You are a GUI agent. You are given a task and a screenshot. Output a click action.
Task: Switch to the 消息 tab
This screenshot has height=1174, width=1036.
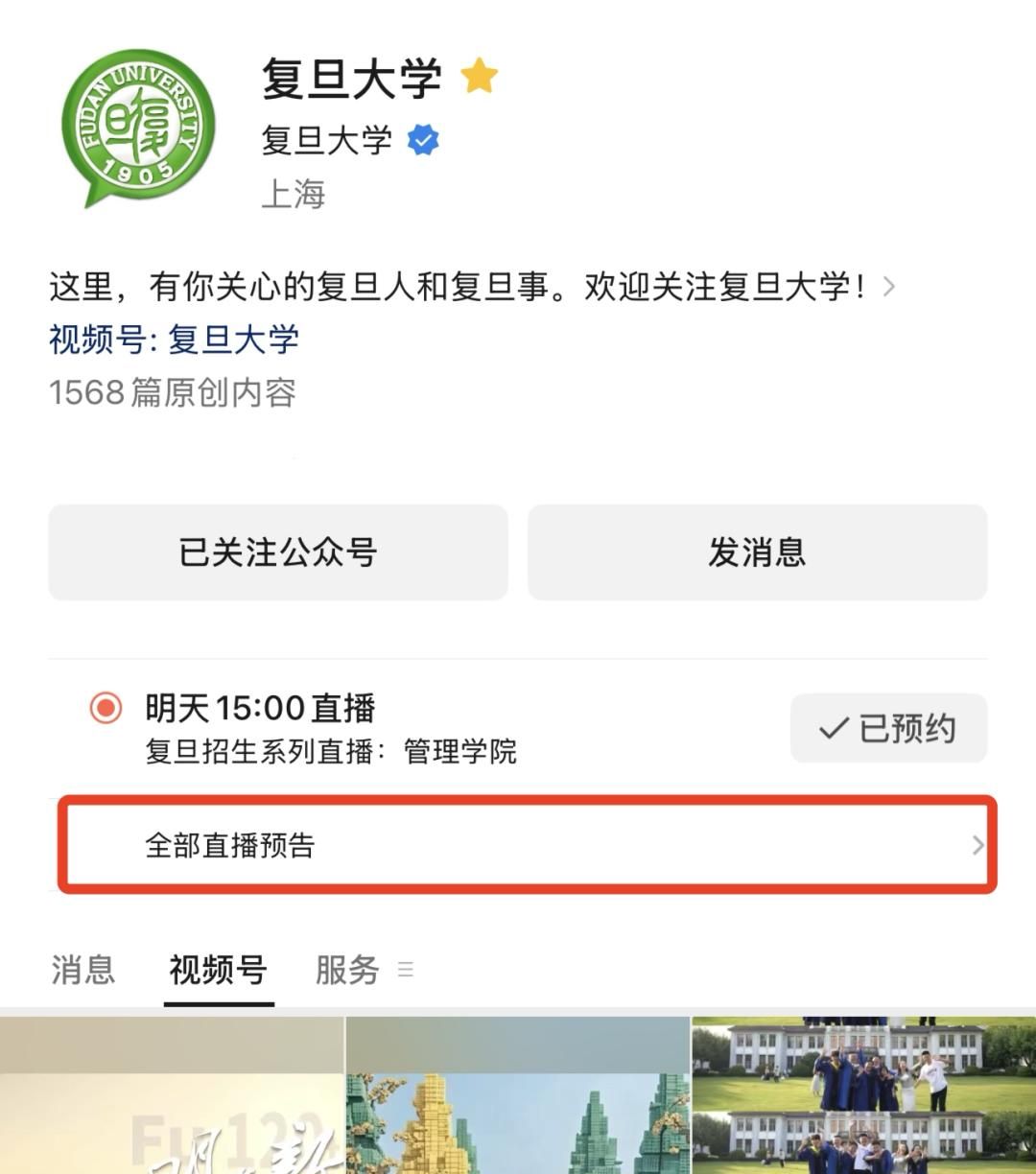coord(82,970)
